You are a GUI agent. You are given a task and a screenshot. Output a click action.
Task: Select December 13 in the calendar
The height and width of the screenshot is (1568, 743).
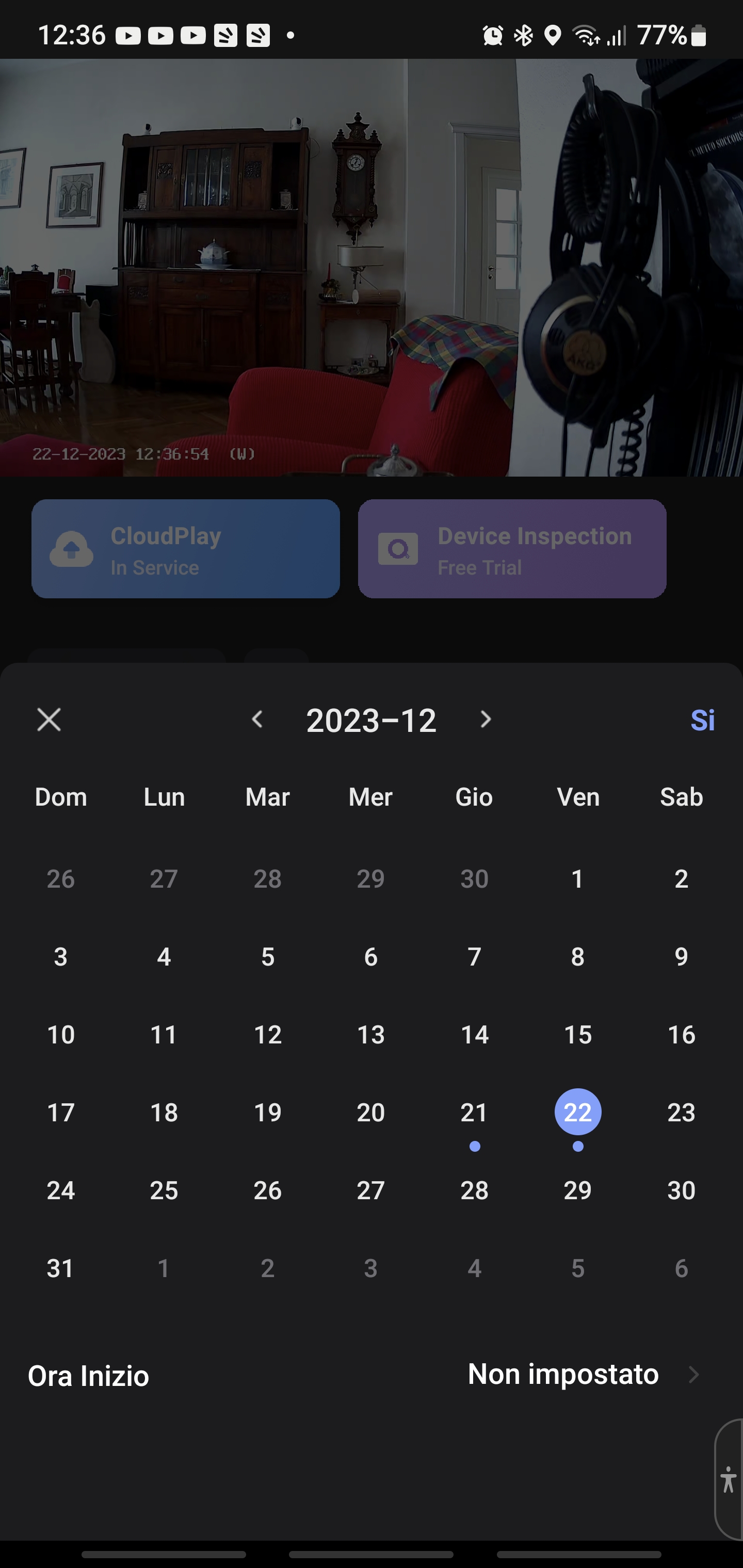pyautogui.click(x=371, y=1034)
